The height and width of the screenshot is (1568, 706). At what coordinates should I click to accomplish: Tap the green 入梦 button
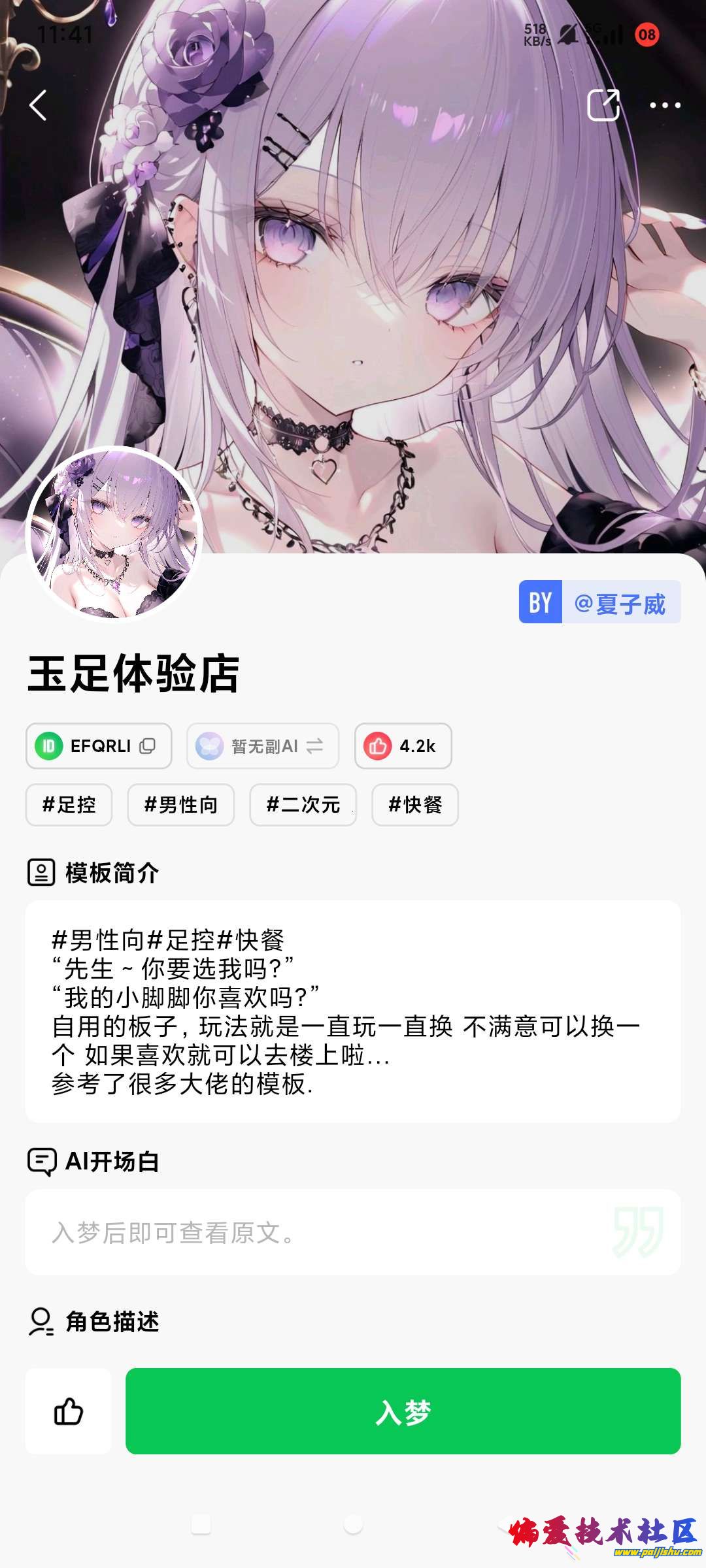tap(403, 1411)
